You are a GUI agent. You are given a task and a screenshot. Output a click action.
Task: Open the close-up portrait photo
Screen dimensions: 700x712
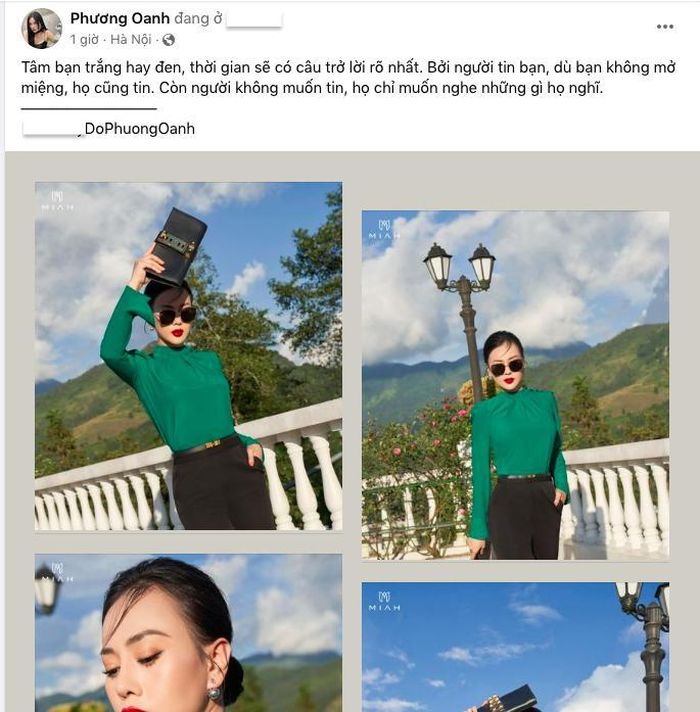[188, 632]
